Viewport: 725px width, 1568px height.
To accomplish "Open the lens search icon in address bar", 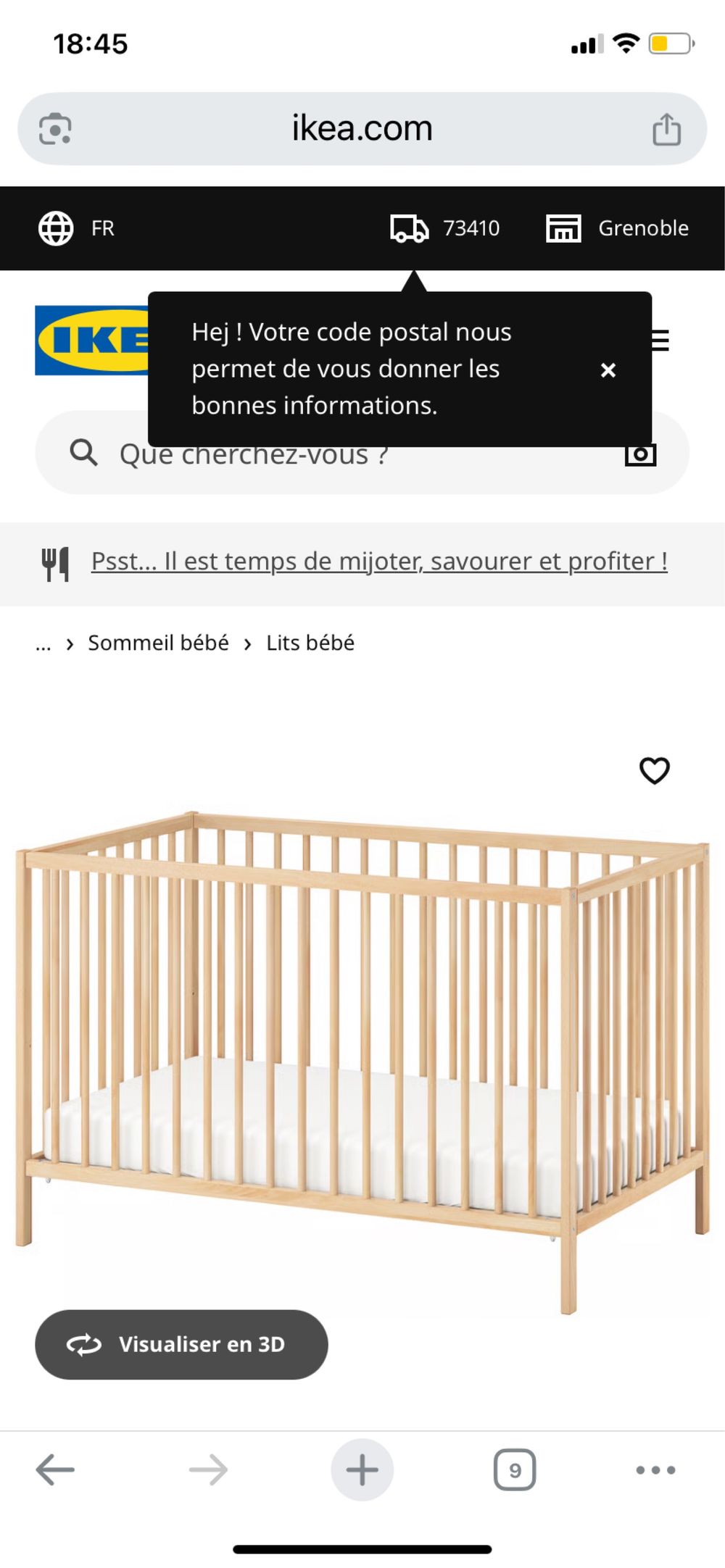I will point(55,130).
